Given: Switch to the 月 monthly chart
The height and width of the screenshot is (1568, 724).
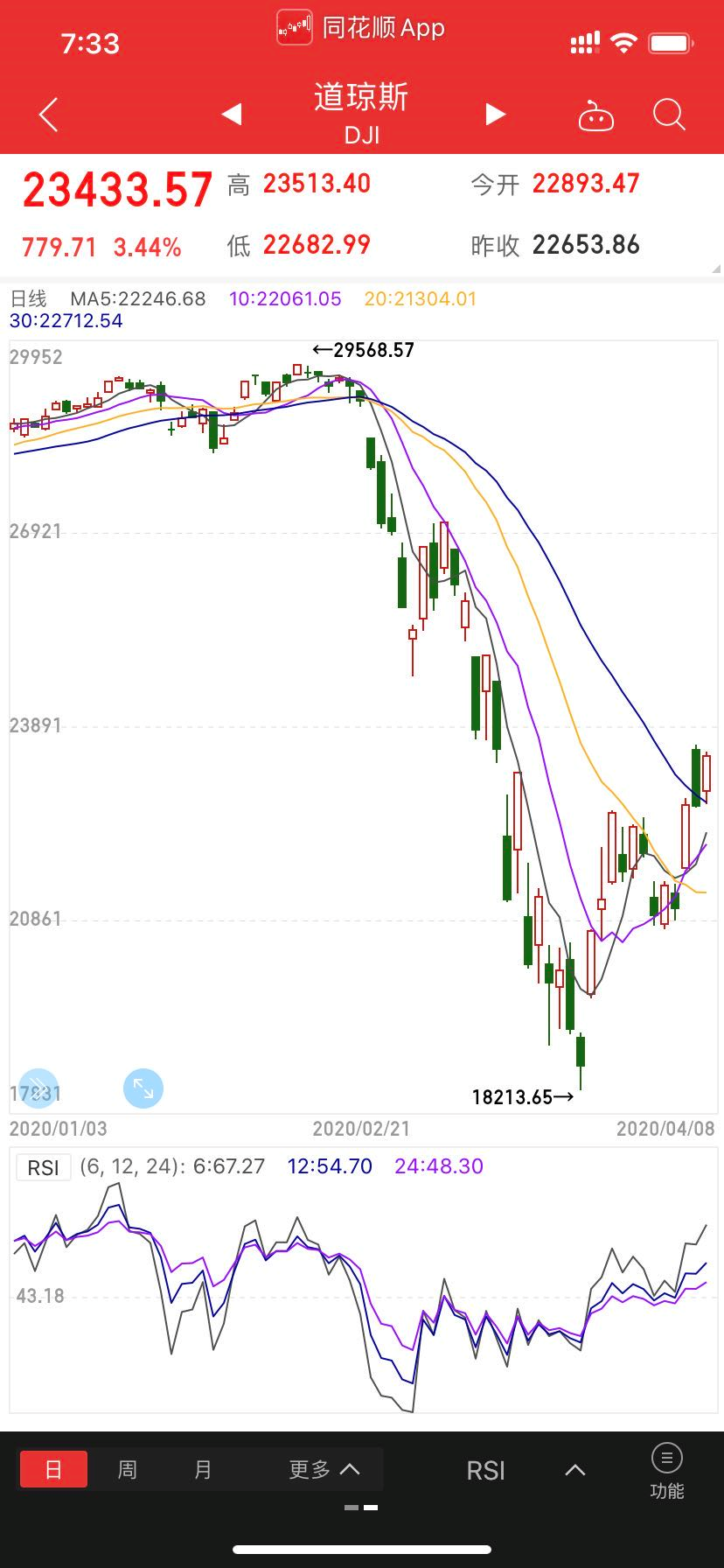Looking at the screenshot, I should click(x=203, y=1469).
